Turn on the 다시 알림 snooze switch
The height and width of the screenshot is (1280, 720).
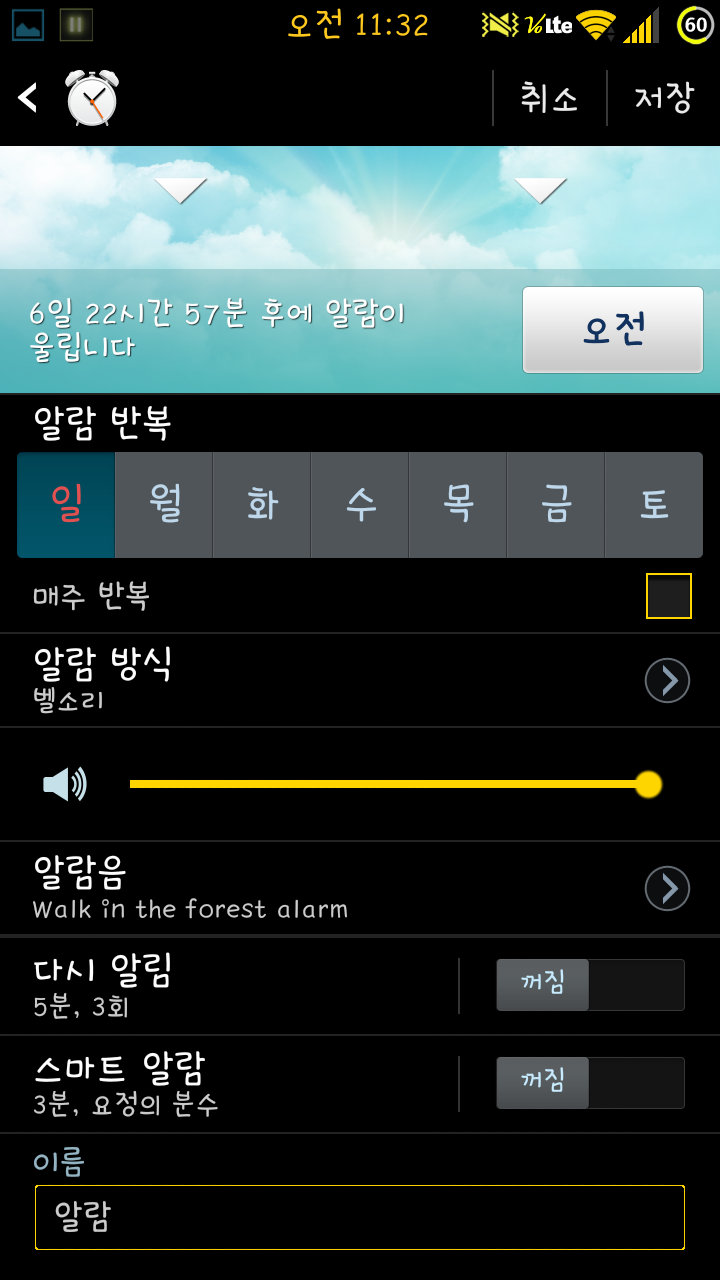[x=590, y=985]
